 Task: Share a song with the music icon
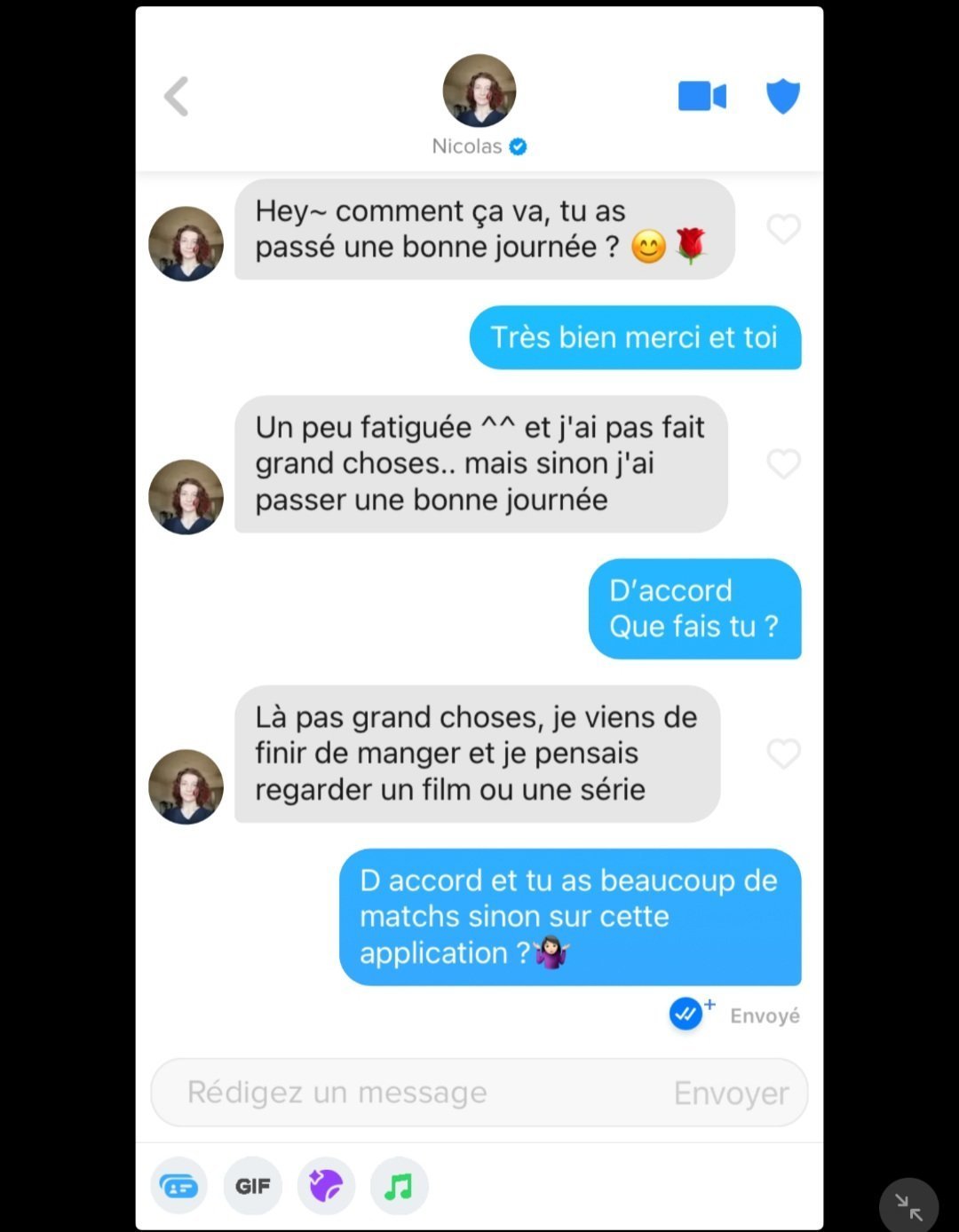399,1186
